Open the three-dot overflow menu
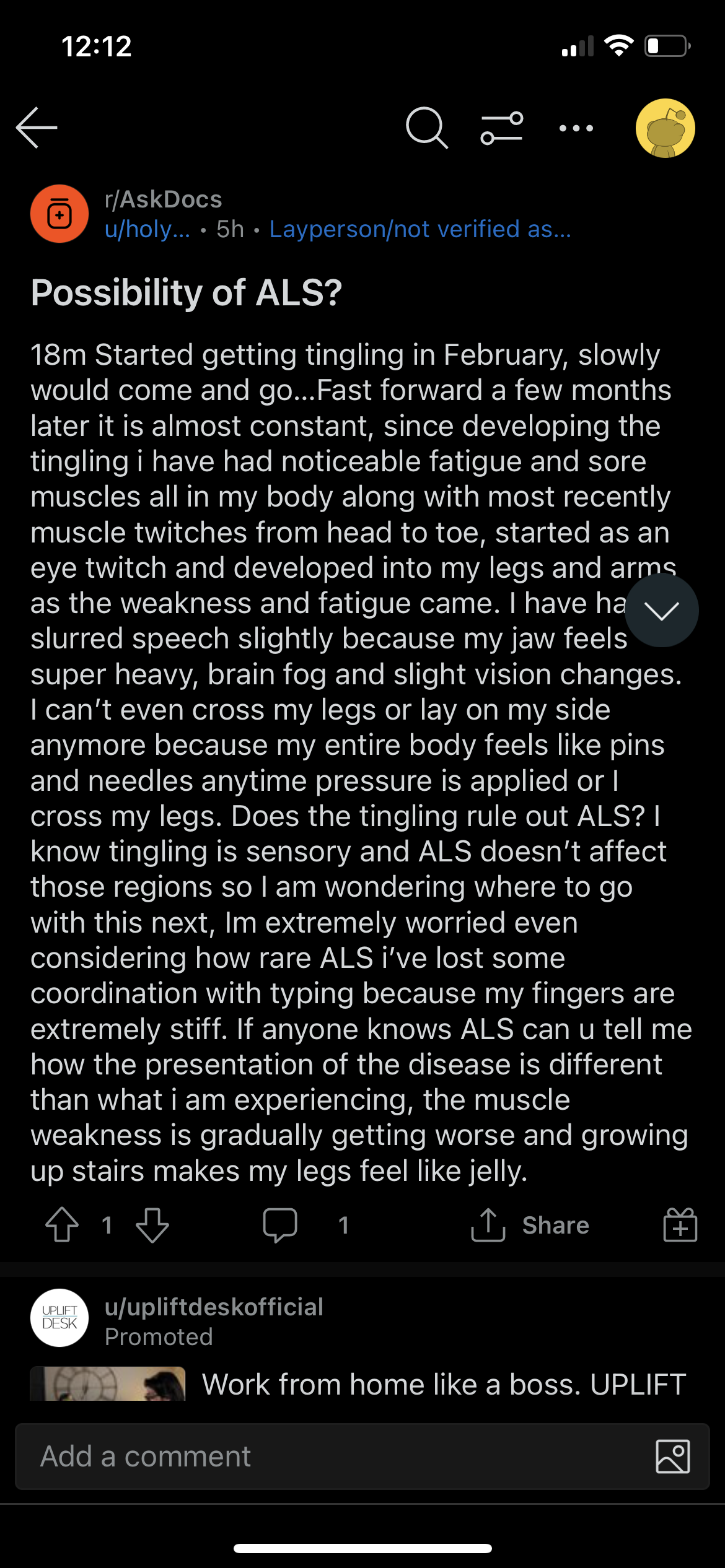Image resolution: width=725 pixels, height=1568 pixels. pos(576,128)
